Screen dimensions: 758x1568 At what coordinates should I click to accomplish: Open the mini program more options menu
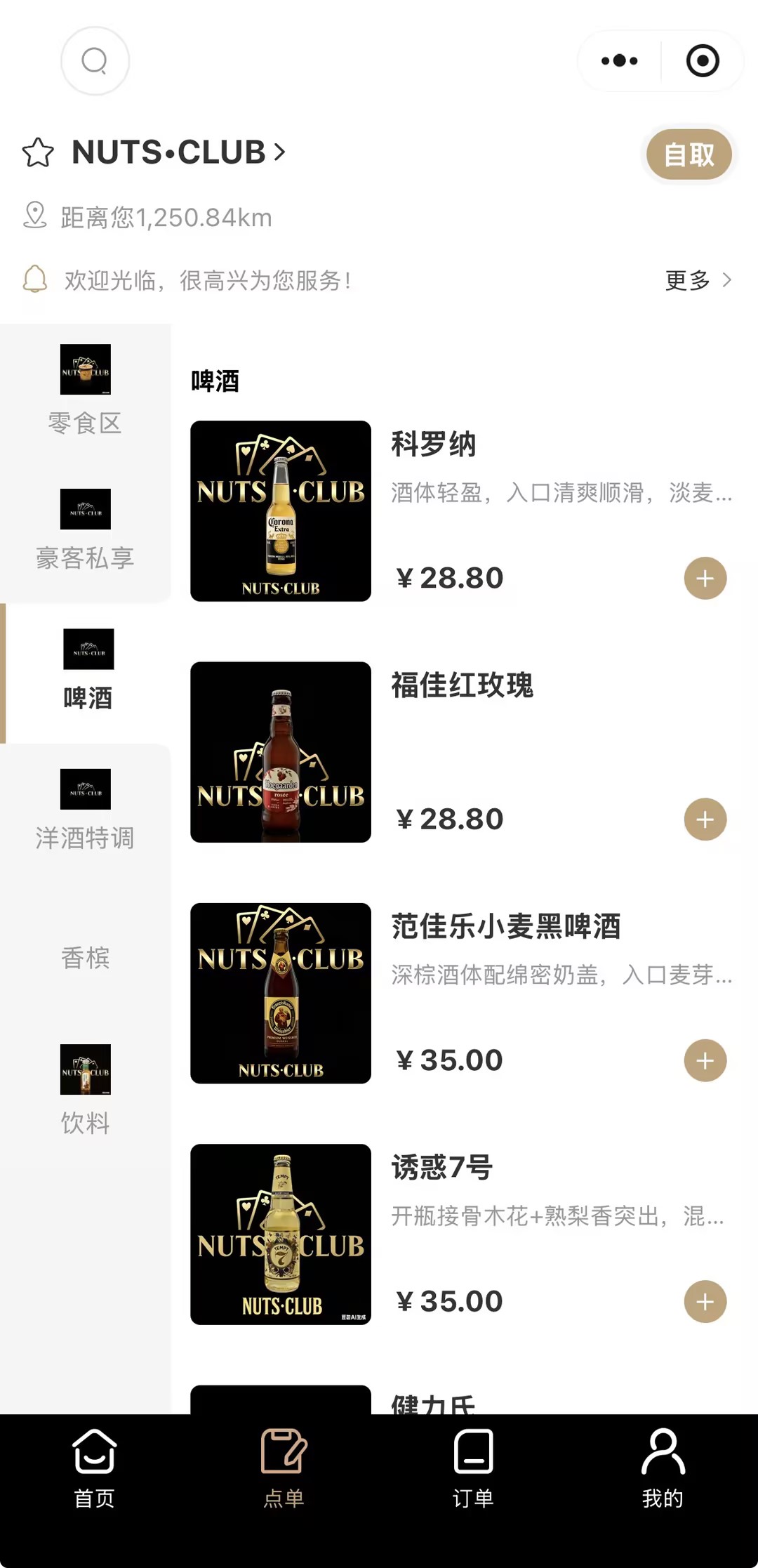pyautogui.click(x=620, y=61)
